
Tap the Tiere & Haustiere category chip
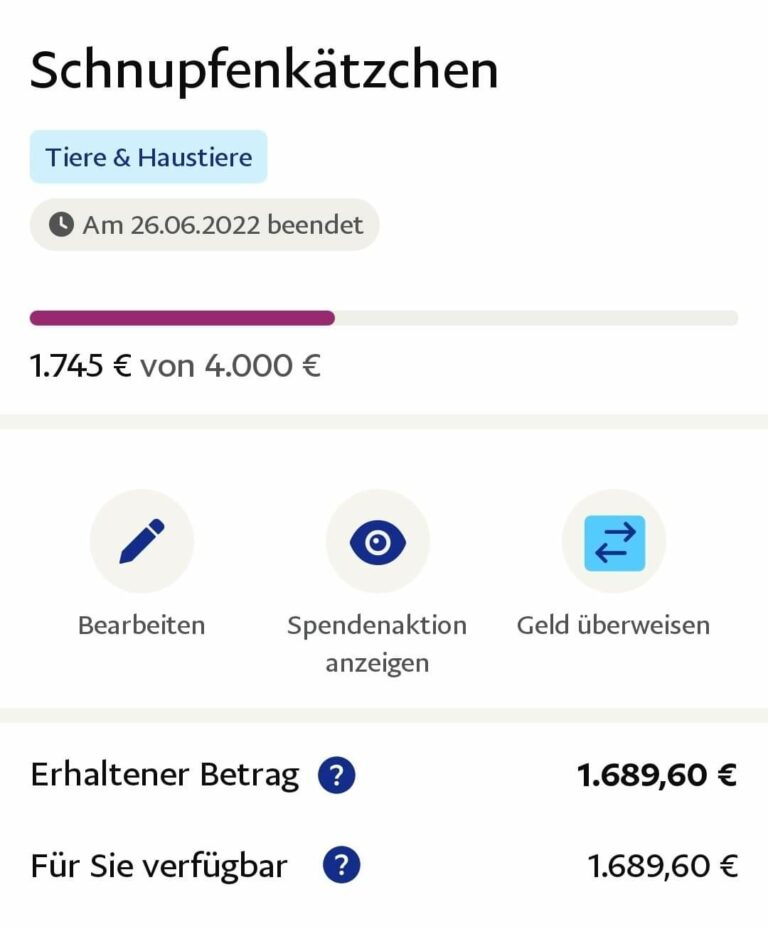[x=148, y=157]
